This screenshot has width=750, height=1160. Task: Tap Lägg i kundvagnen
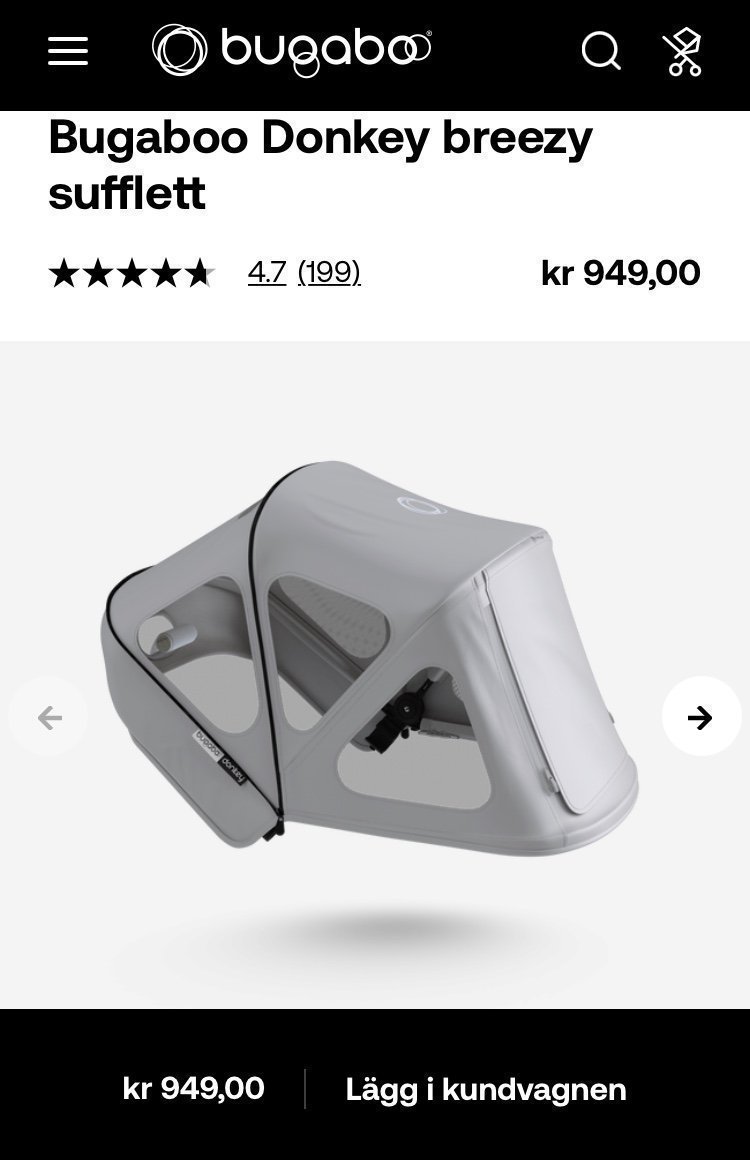click(x=486, y=1089)
